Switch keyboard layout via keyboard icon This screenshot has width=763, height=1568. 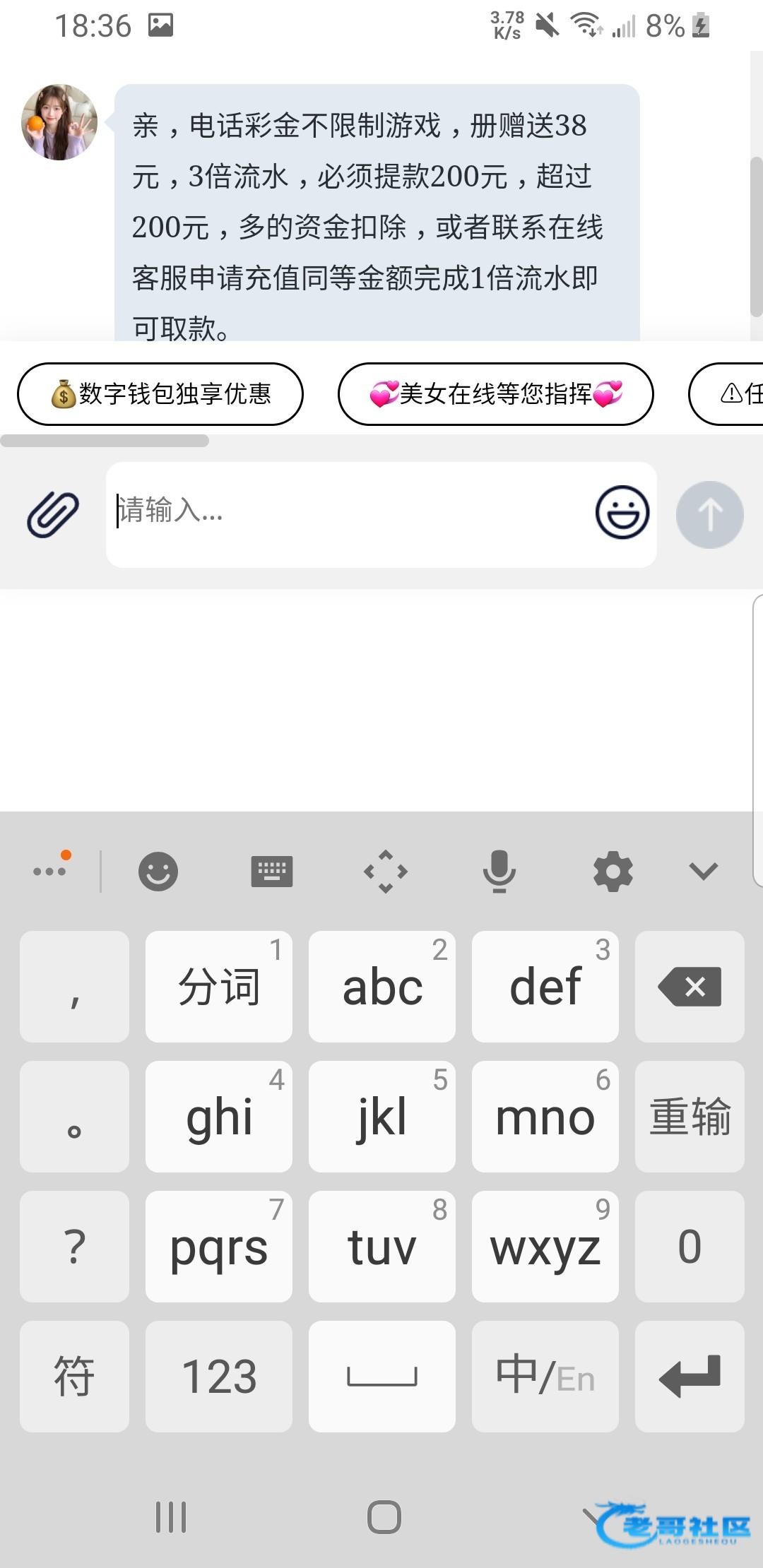(272, 872)
